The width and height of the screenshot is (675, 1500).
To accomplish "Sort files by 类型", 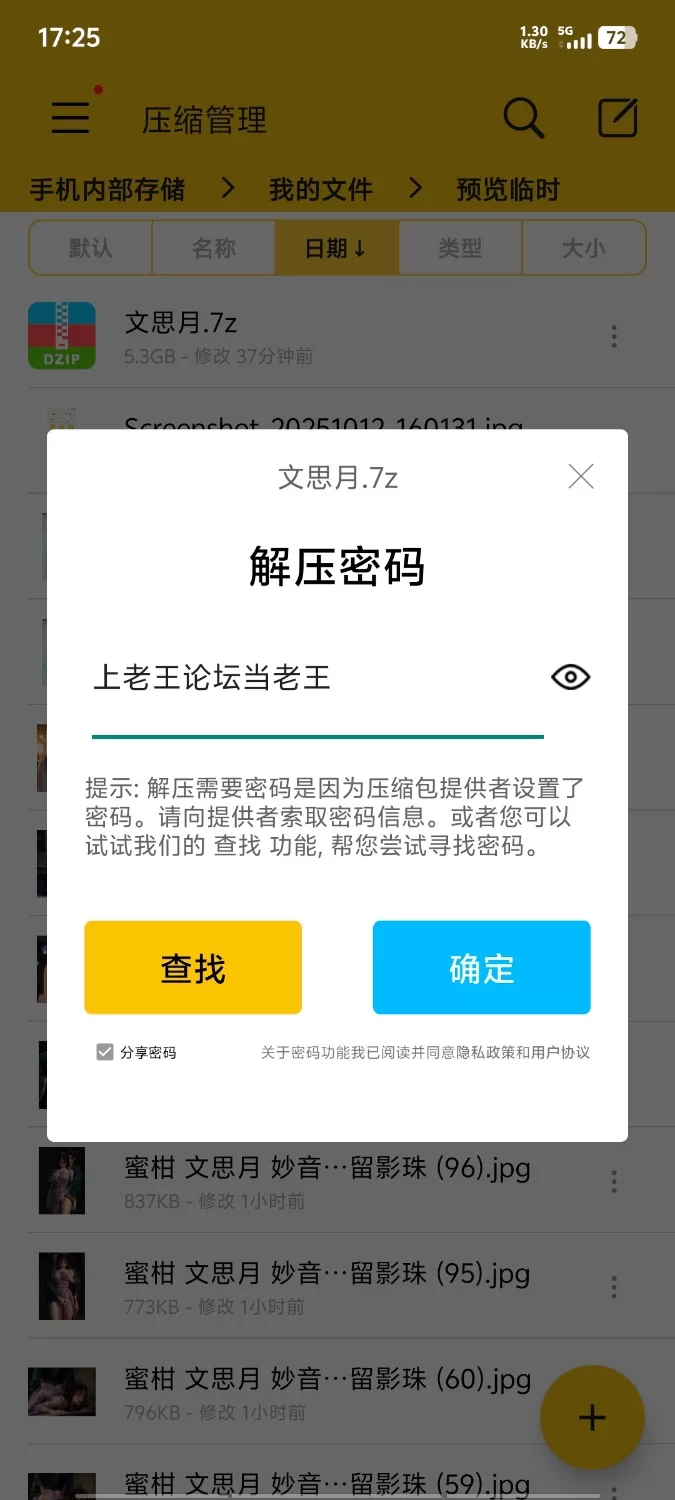I will coord(459,248).
